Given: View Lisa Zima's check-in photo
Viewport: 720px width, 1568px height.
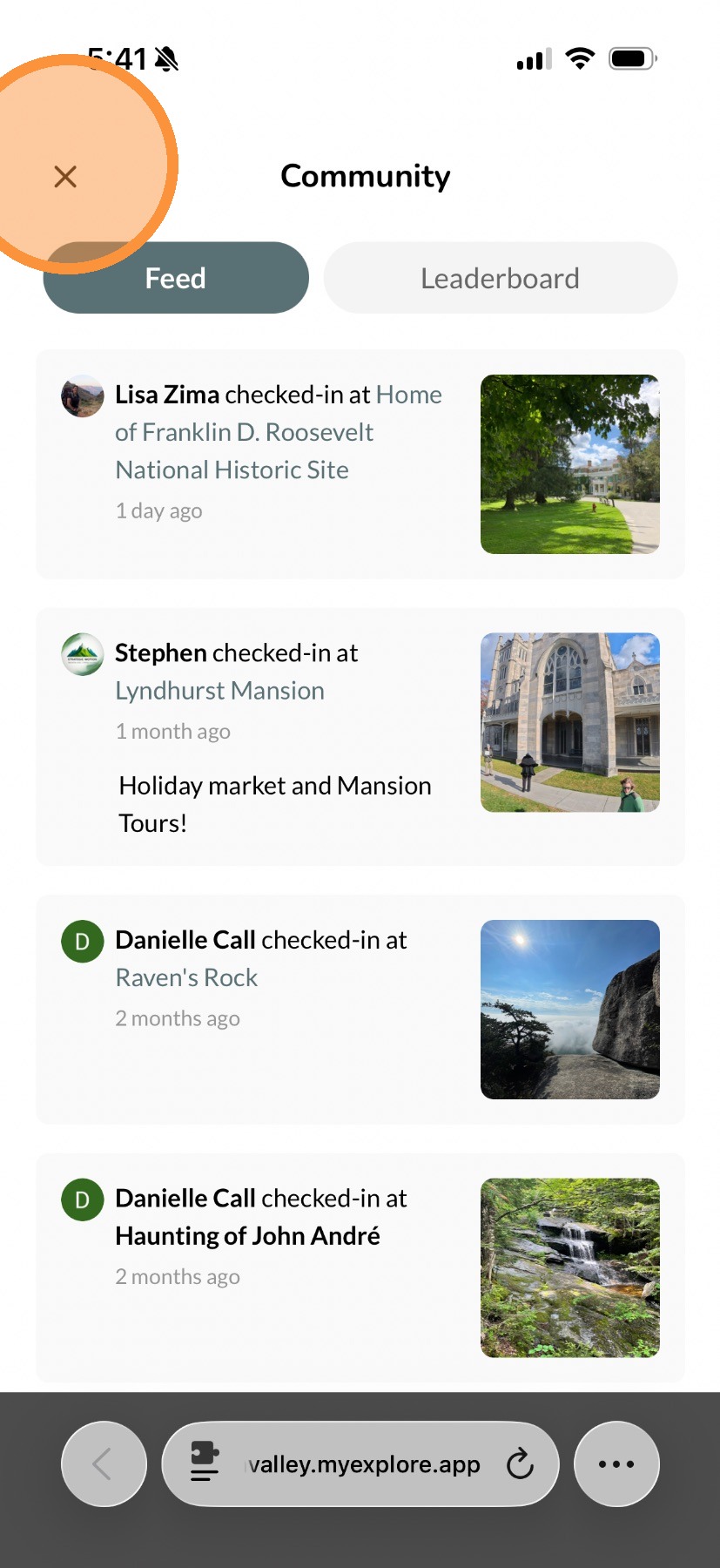Looking at the screenshot, I should 569,464.
